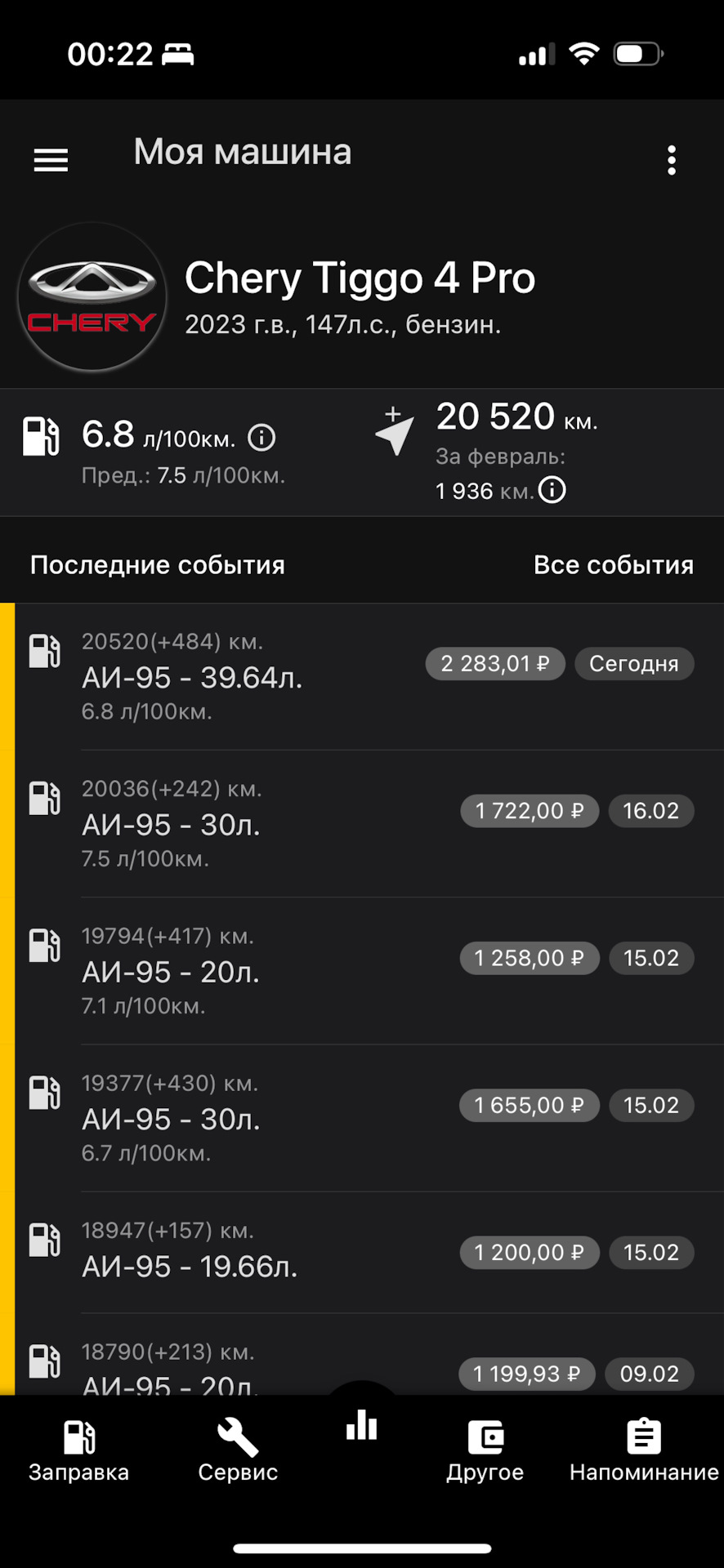The image size is (724, 1568).
Task: Open the hamburger drawer menu
Action: pyautogui.click(x=51, y=159)
